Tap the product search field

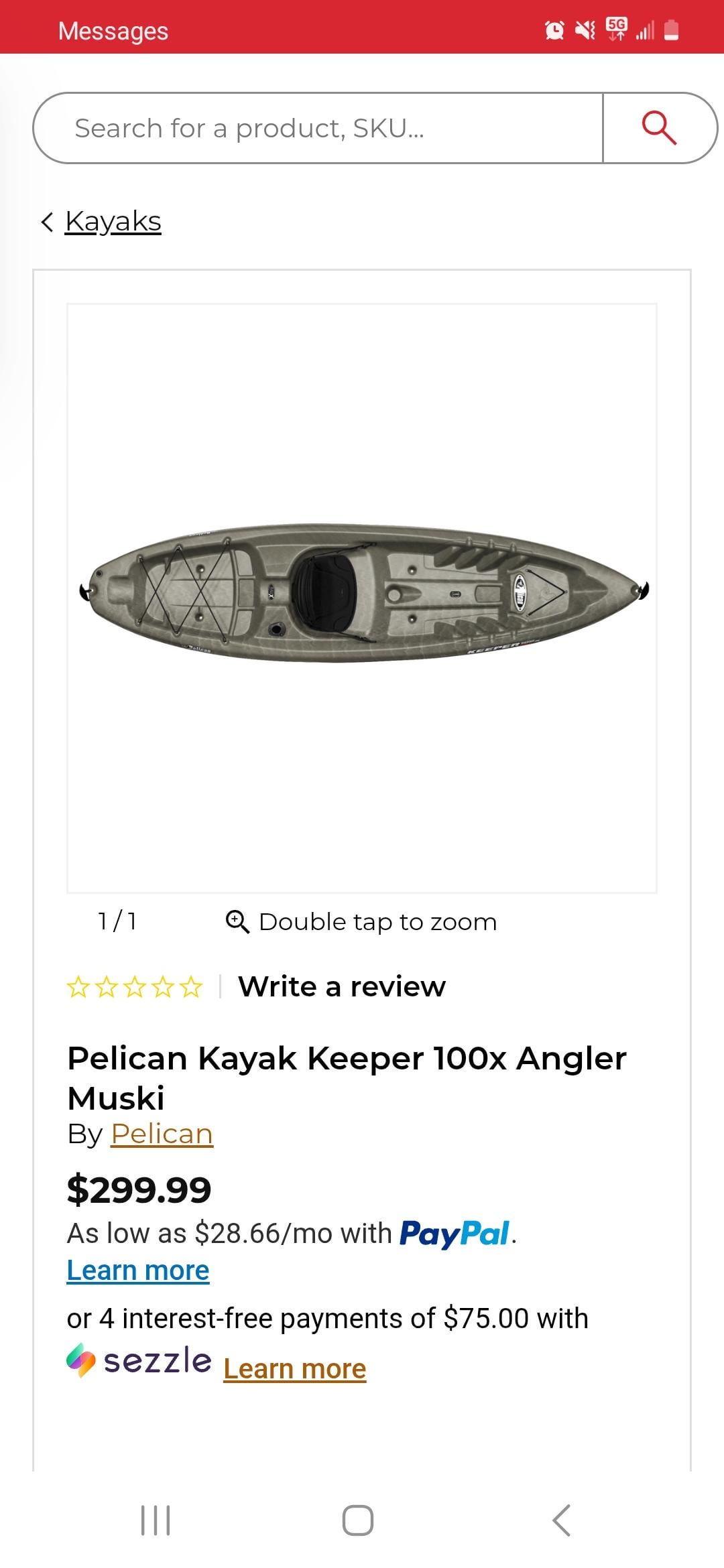(318, 128)
